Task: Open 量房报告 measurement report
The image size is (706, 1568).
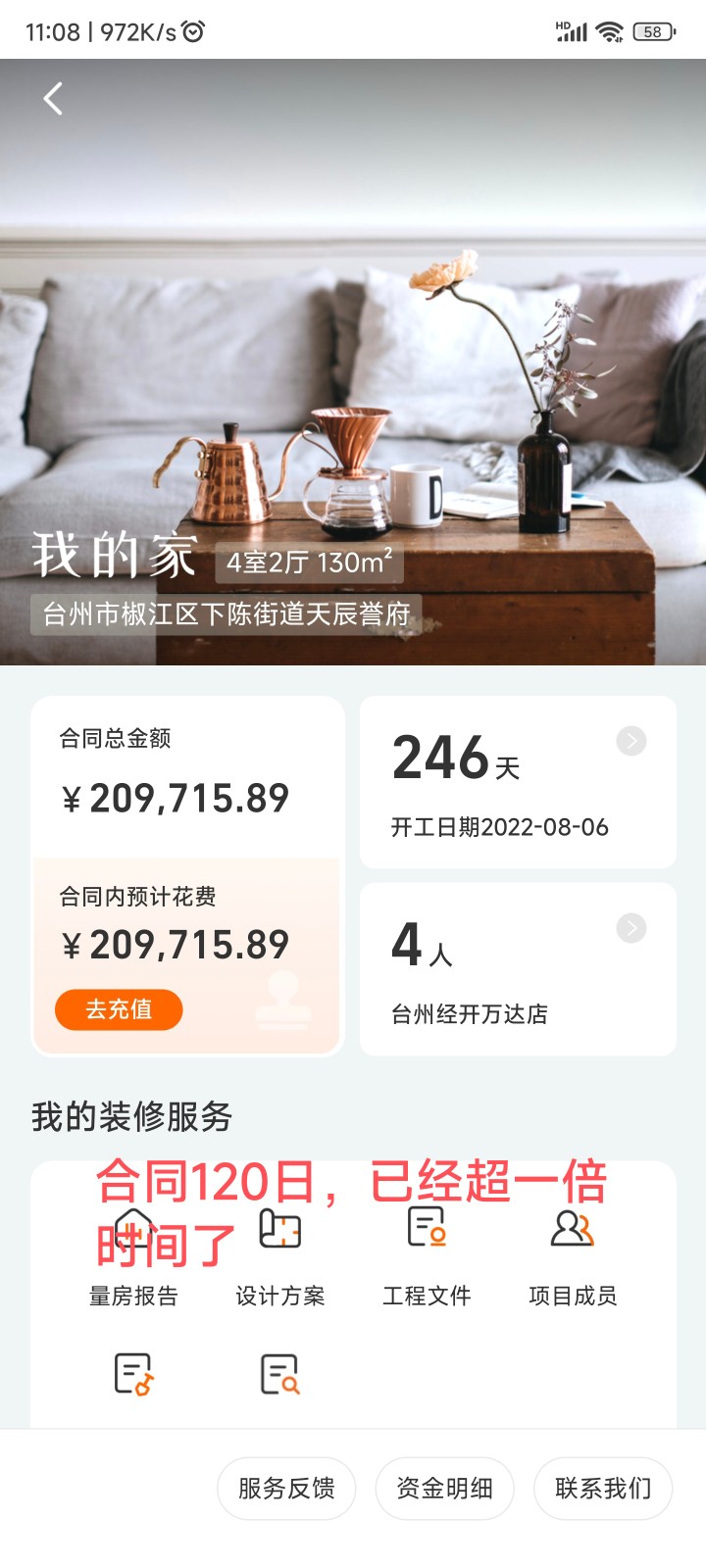Action: (x=133, y=1254)
